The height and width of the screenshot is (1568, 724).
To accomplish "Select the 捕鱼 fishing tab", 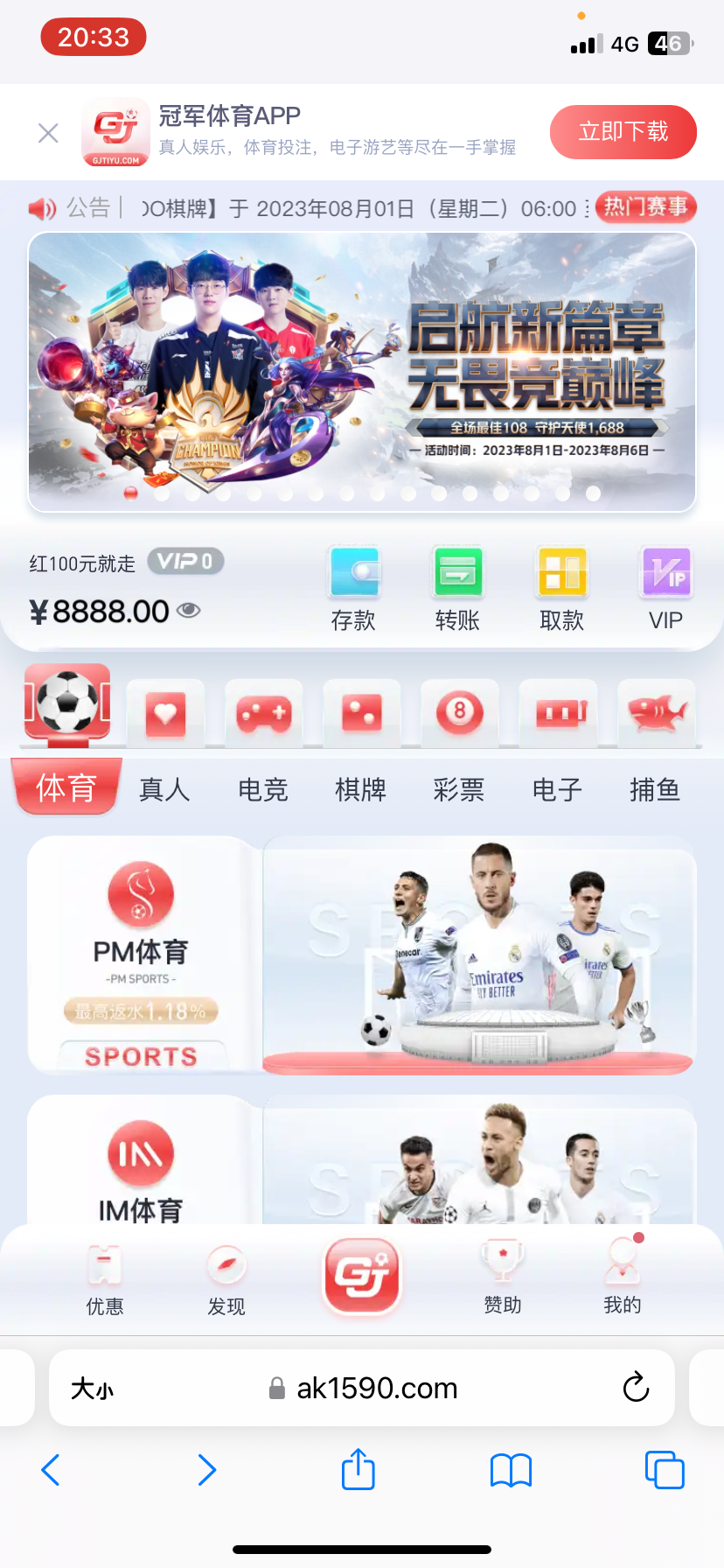I will (x=655, y=789).
